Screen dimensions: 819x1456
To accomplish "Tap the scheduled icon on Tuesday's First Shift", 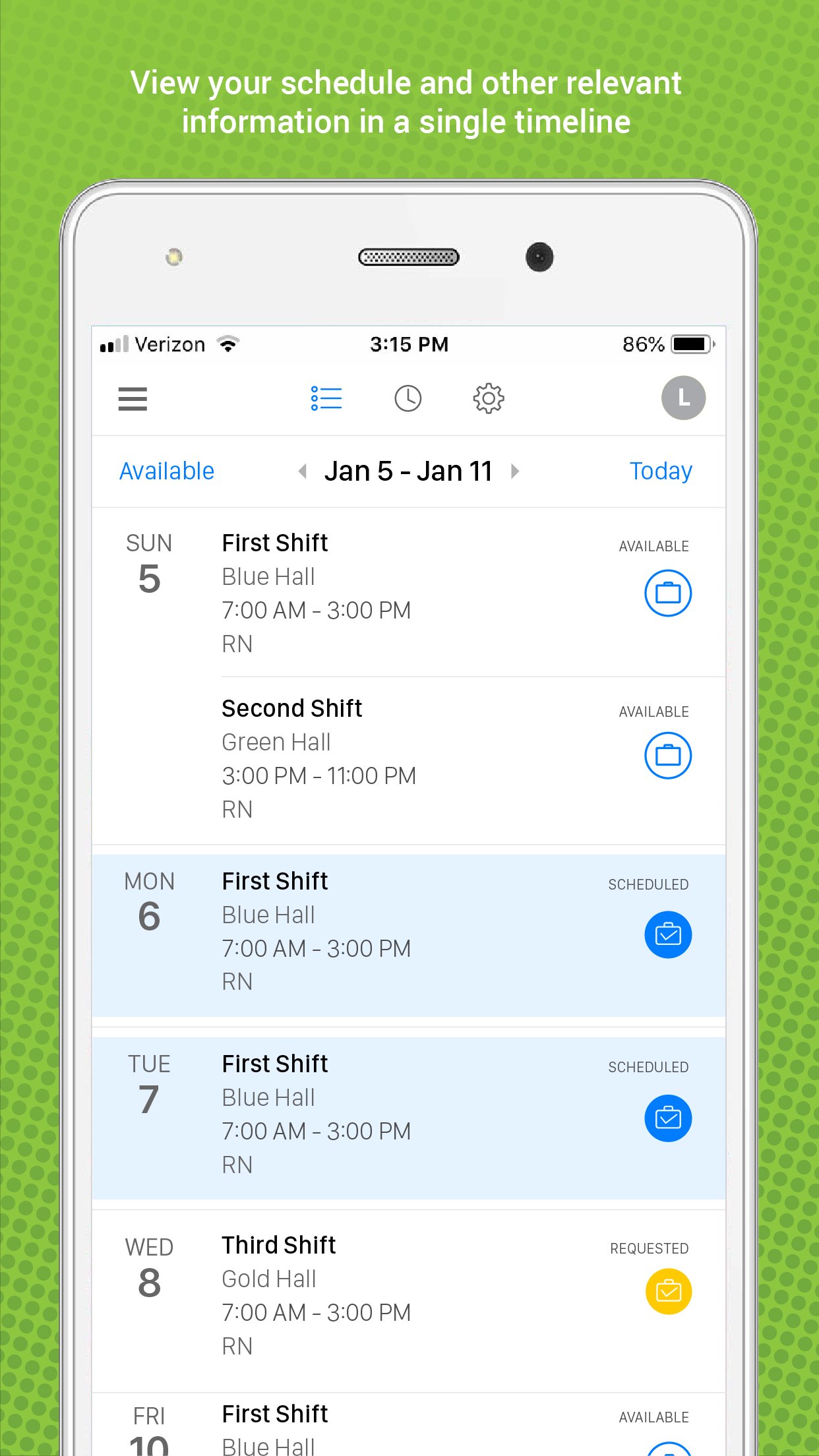I will (668, 1117).
